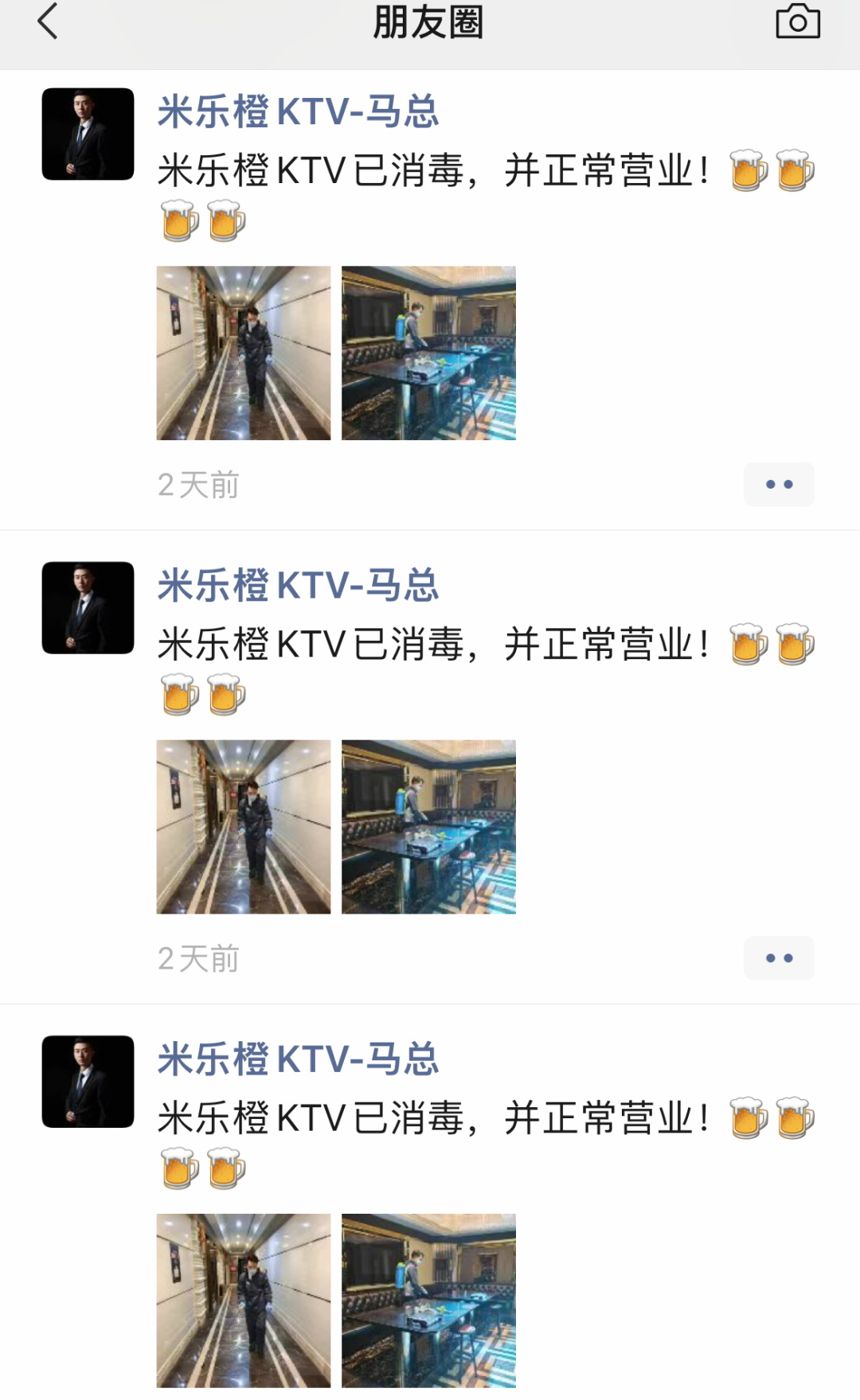The width and height of the screenshot is (860, 1400).
Task: Open first post's like and comment menu
Action: coord(779,484)
